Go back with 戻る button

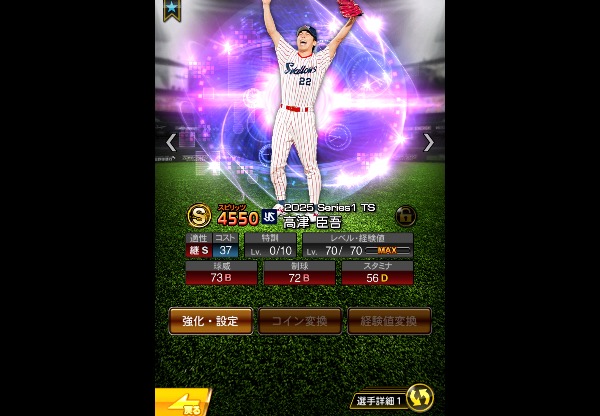click(183, 402)
